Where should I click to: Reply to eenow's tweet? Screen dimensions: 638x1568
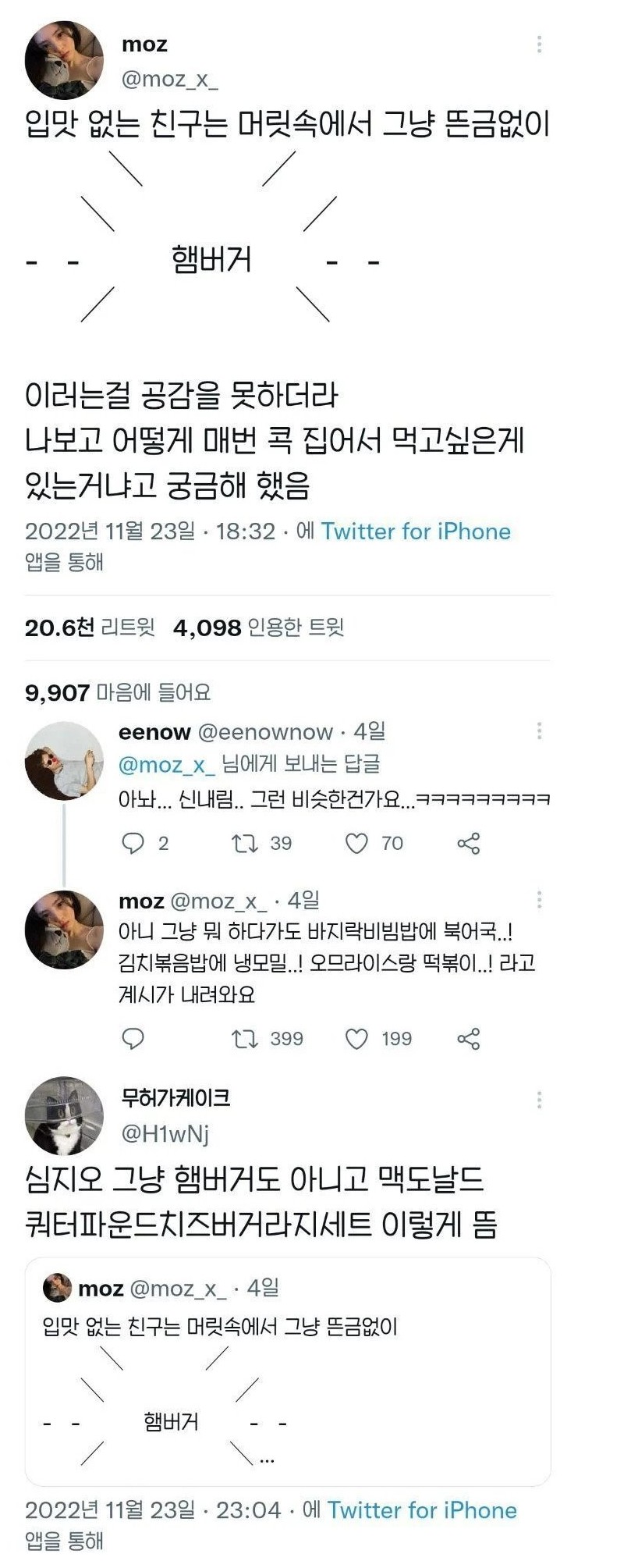point(134,843)
